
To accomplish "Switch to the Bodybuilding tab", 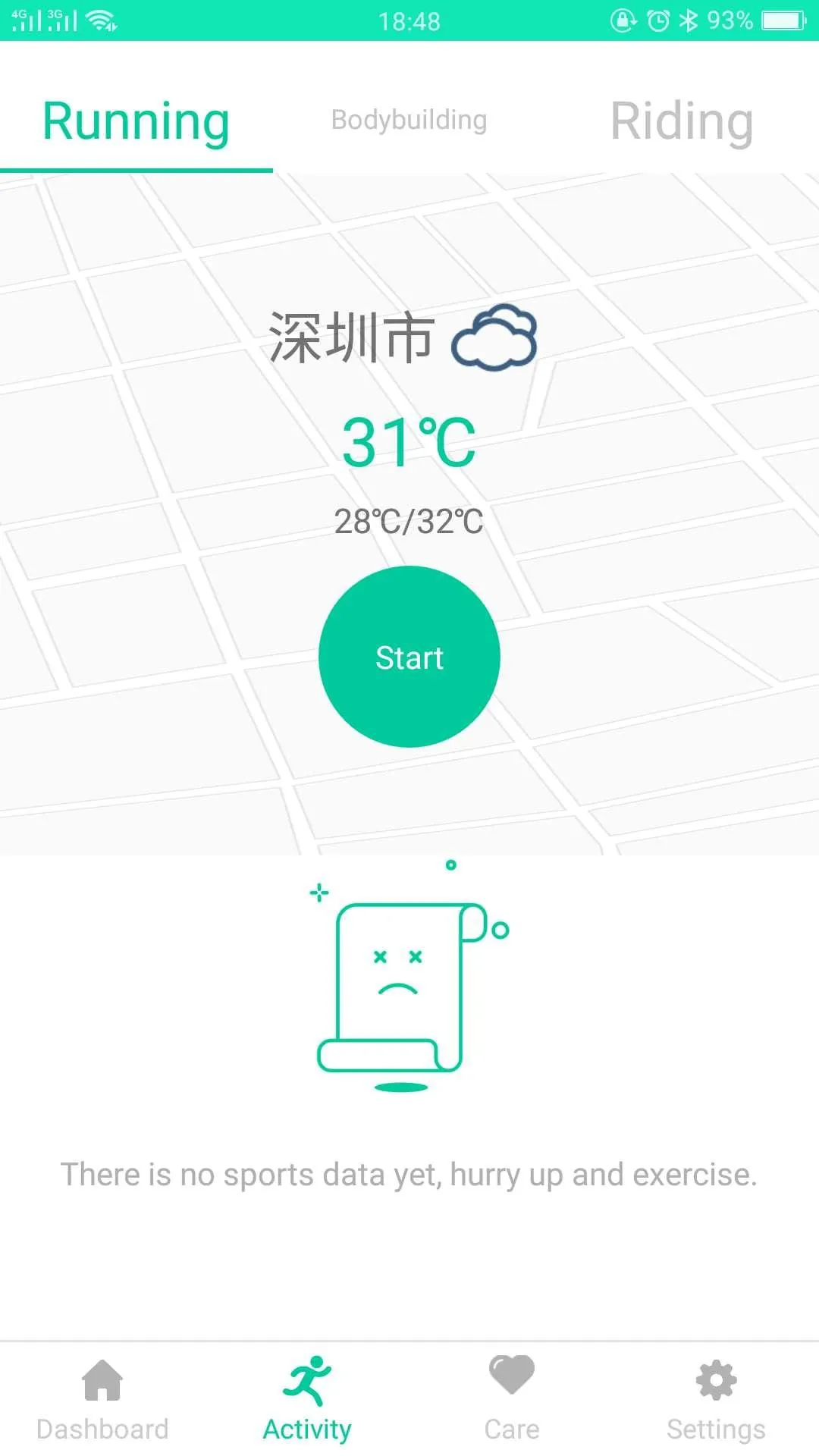I will coord(409,120).
